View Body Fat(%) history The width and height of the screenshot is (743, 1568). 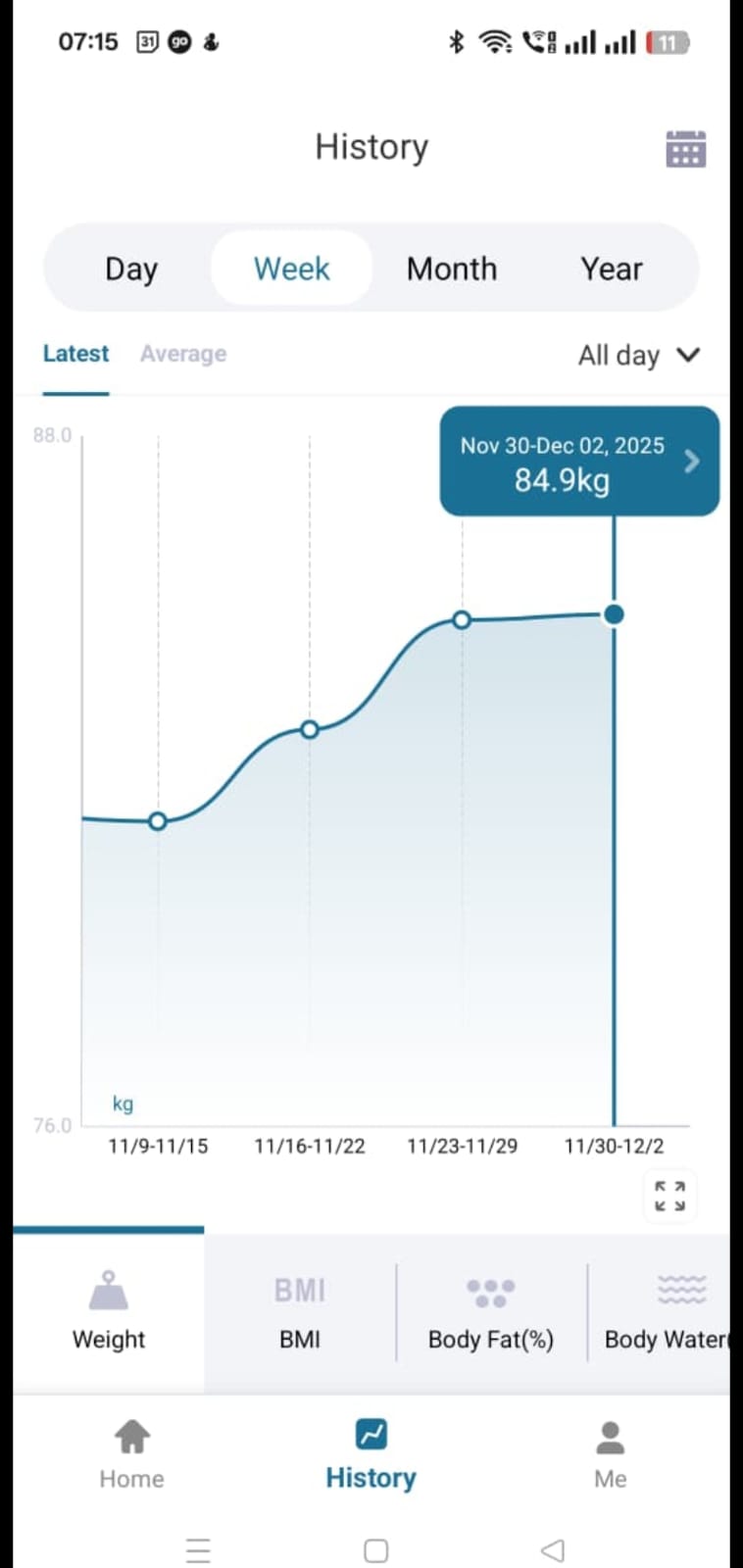pyautogui.click(x=491, y=1311)
